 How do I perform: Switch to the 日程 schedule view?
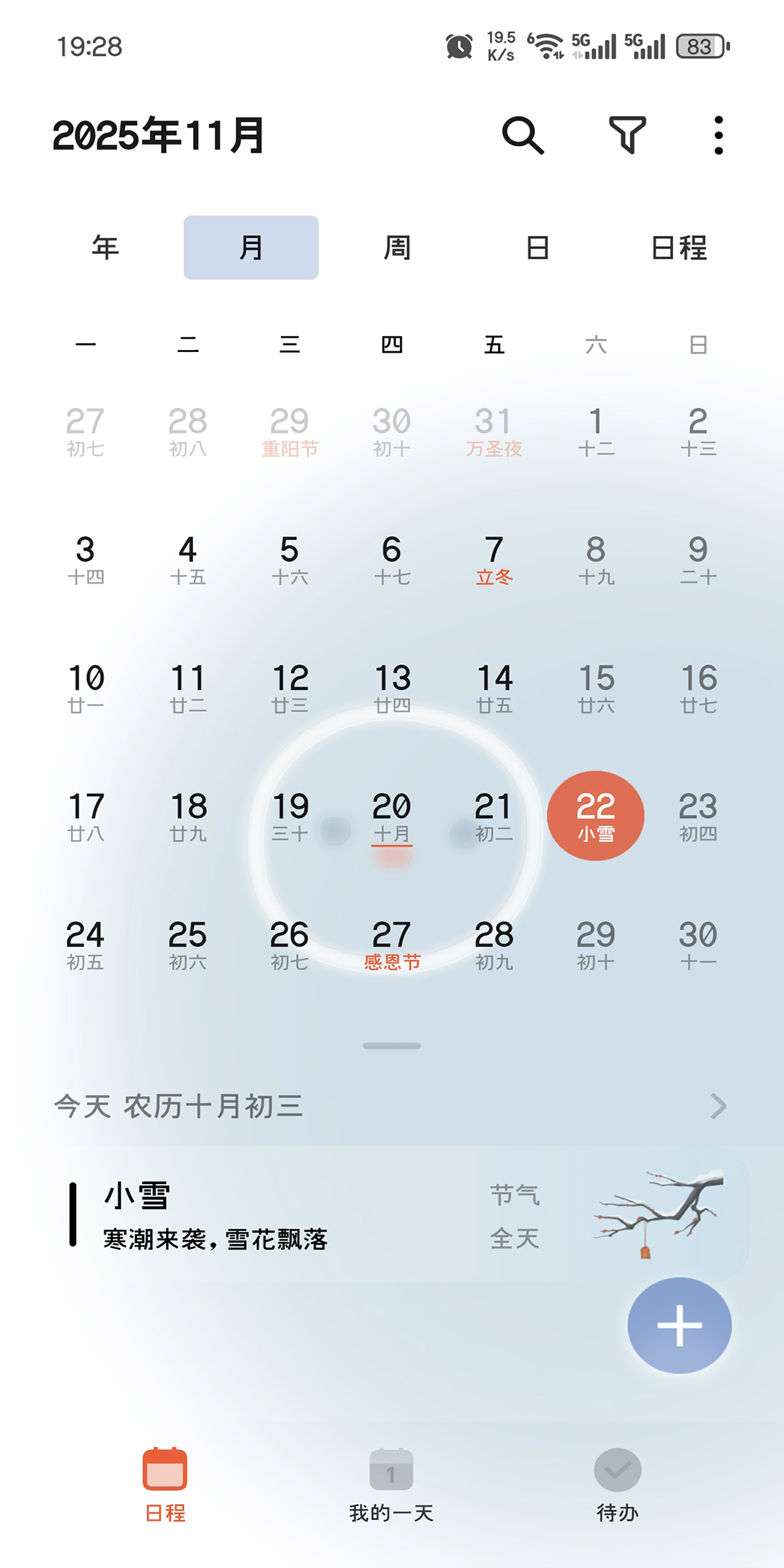coord(679,248)
